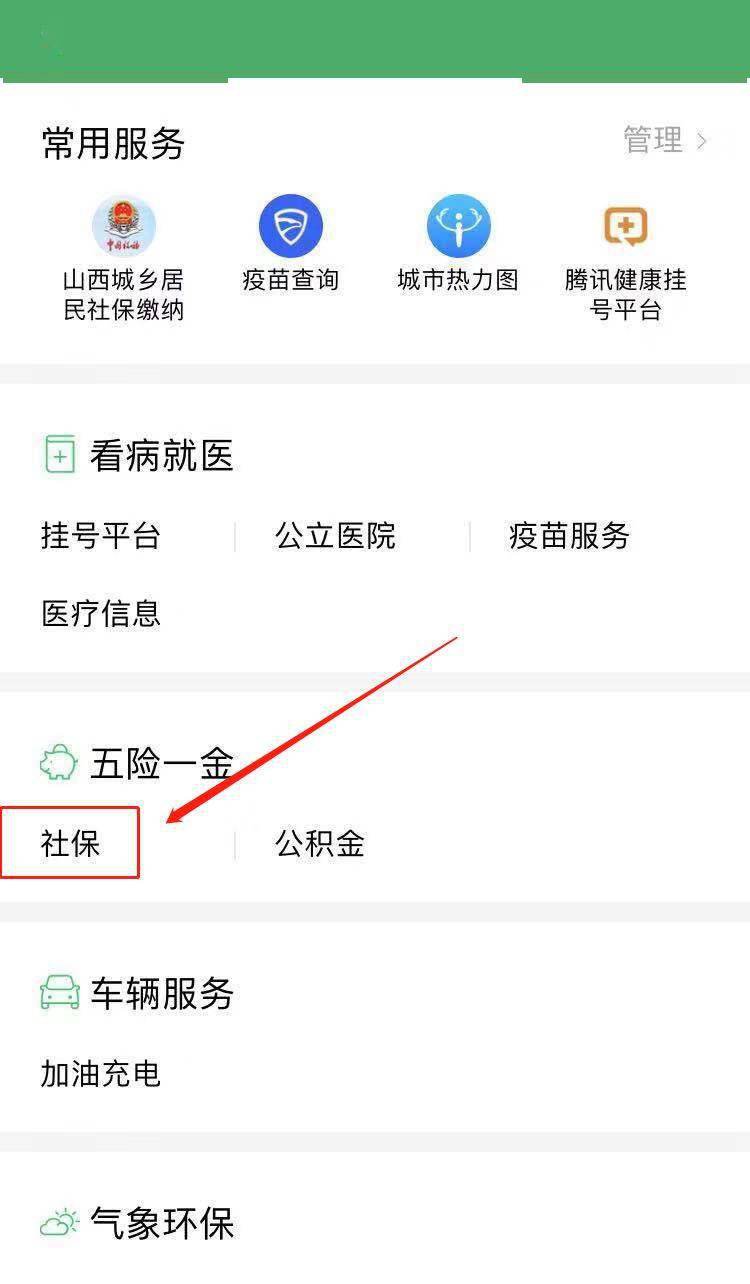
Task: Open 加油充电 under 车辆服务
Action: click(100, 1074)
